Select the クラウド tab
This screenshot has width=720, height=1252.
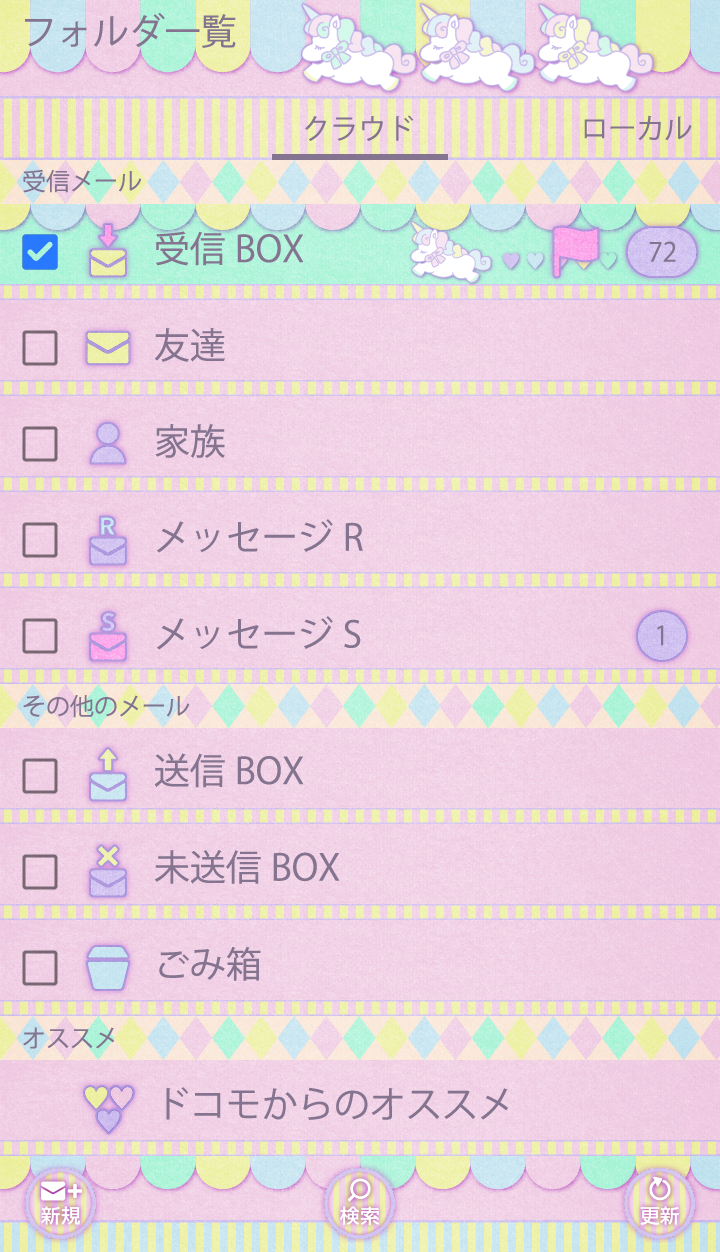point(359,128)
